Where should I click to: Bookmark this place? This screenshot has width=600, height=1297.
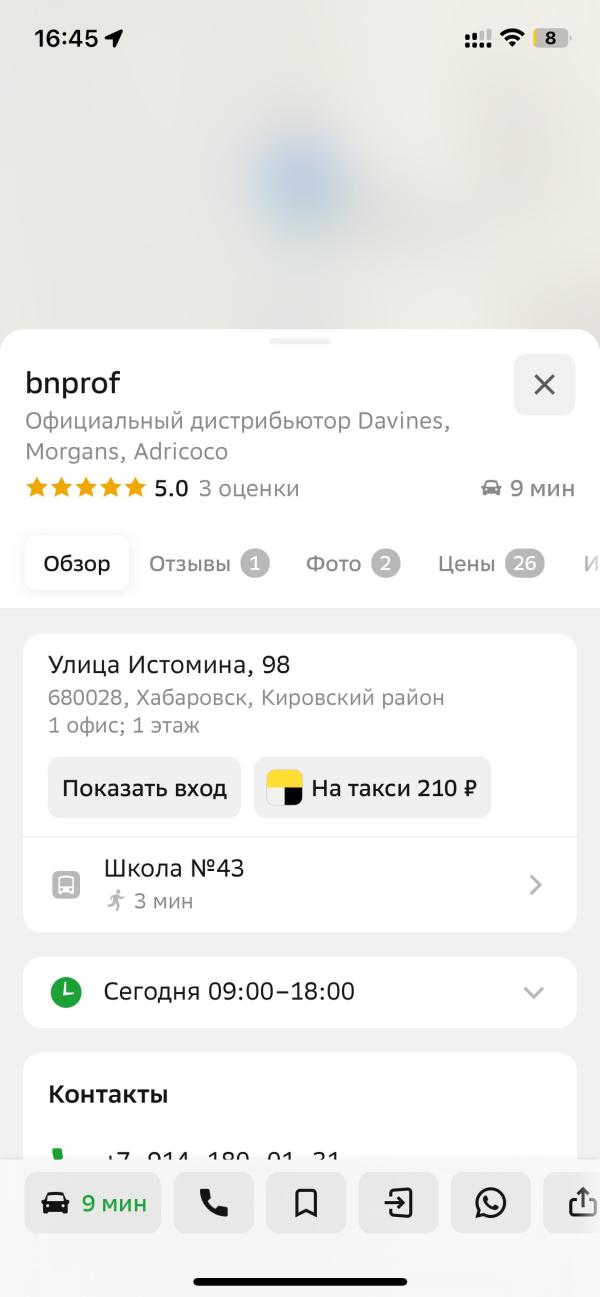tap(306, 1203)
